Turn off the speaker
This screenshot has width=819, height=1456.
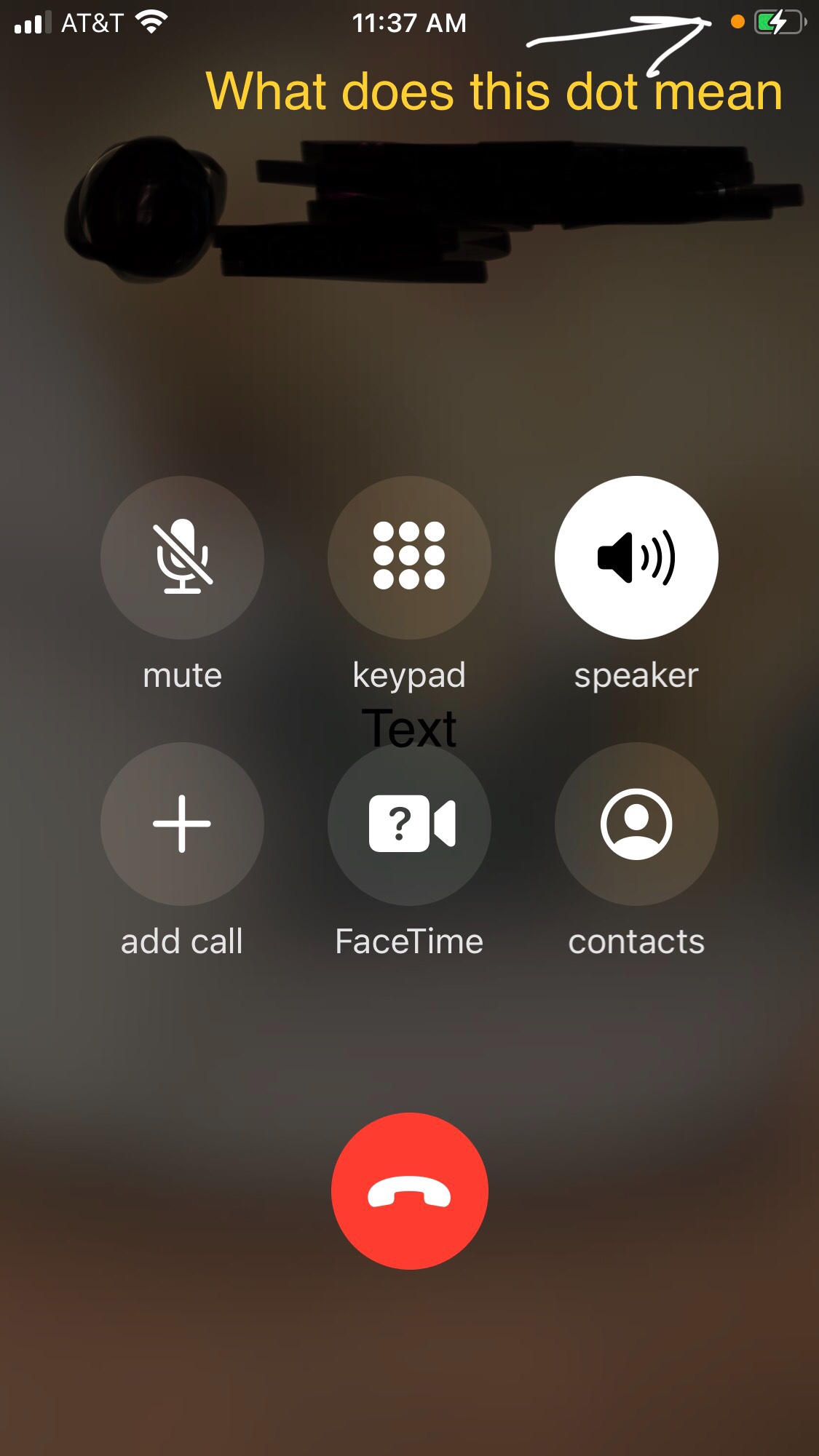[x=636, y=557]
